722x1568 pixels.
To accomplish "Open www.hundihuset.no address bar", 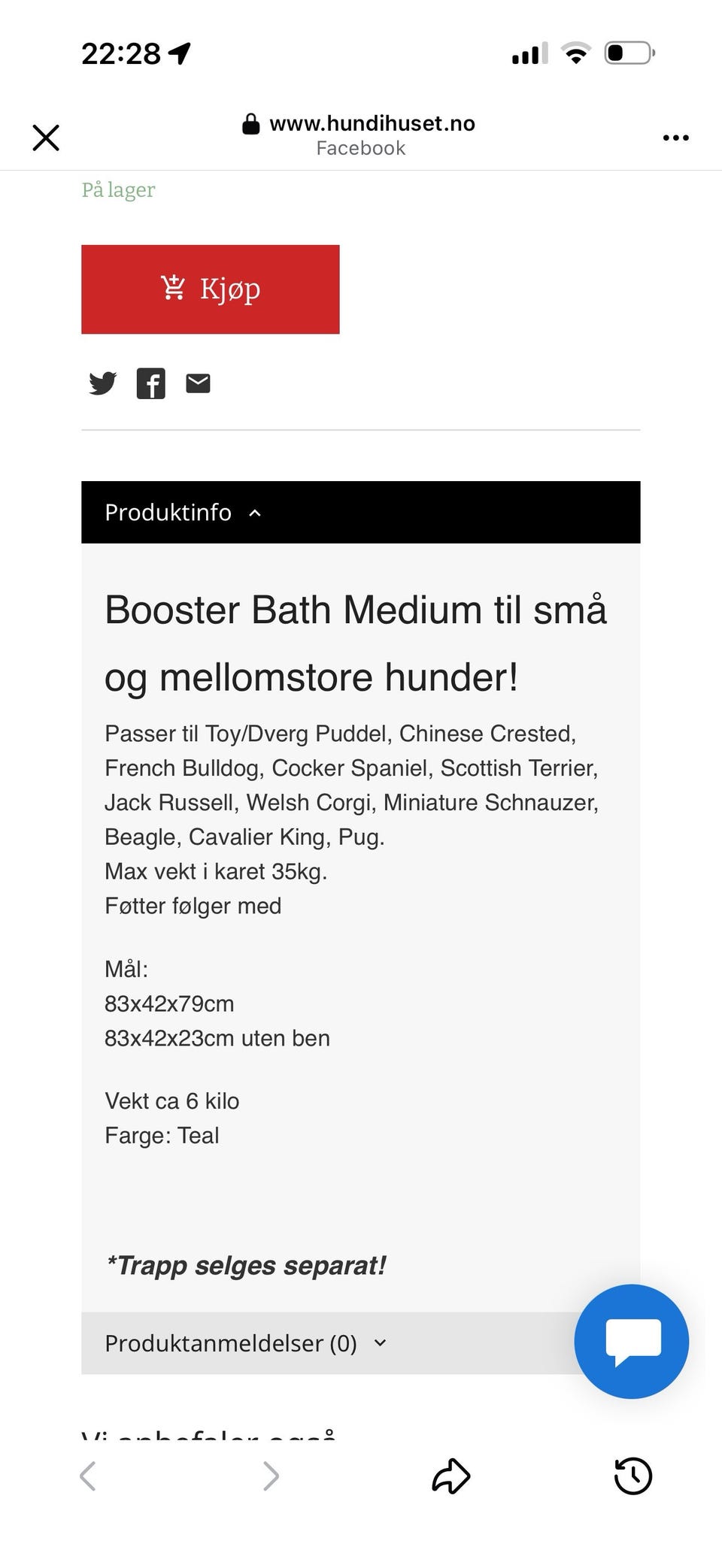I will [x=373, y=123].
